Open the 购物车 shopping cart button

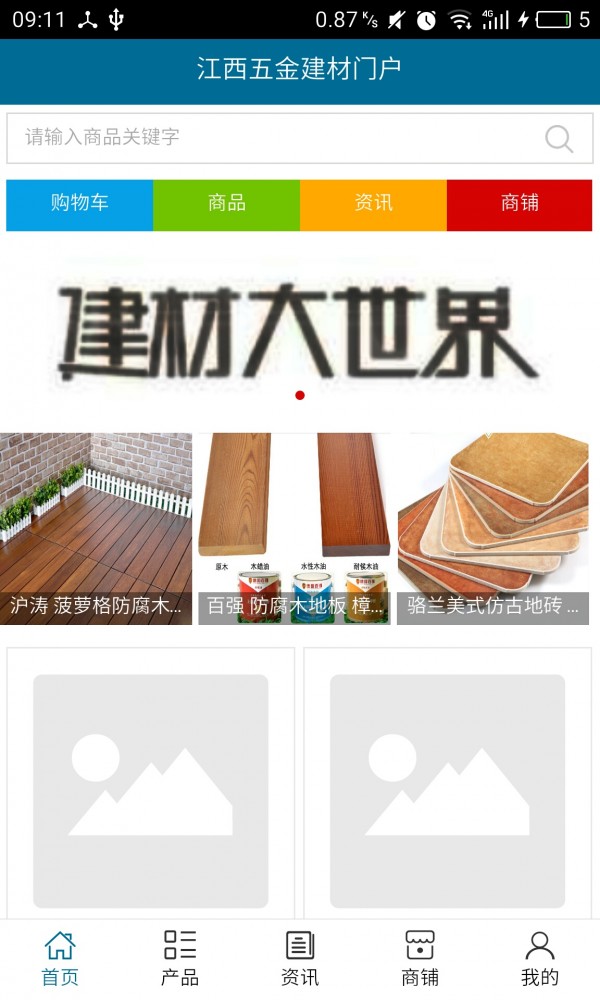80,204
